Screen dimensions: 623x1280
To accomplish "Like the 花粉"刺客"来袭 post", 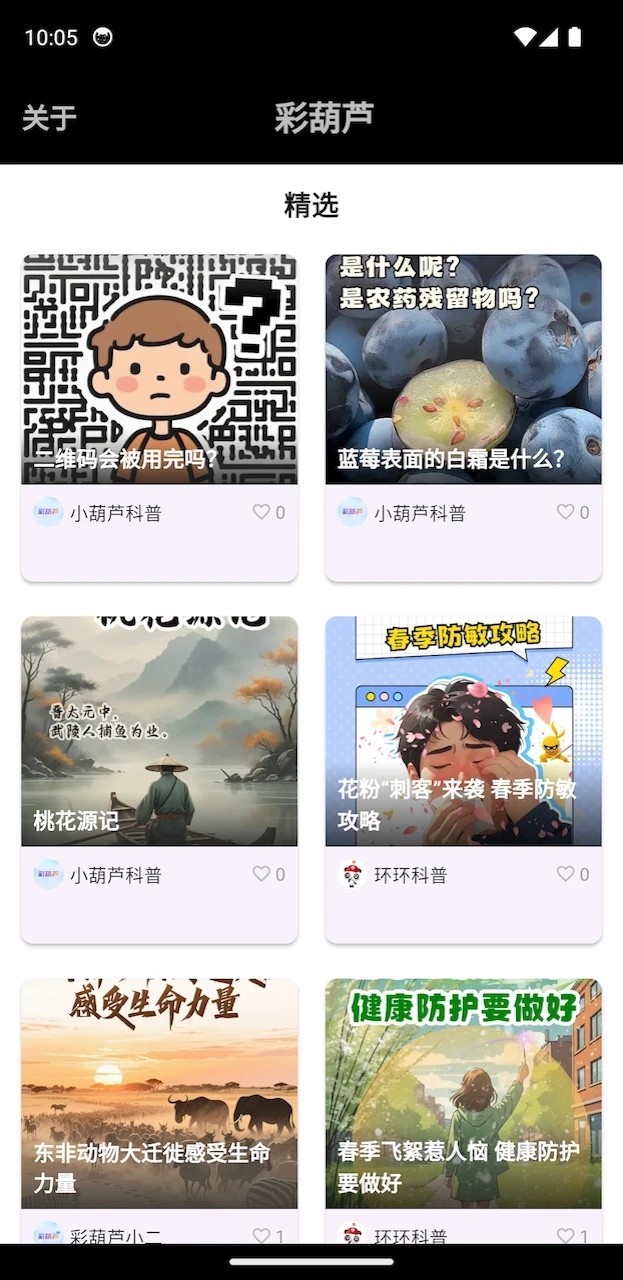I will pos(566,874).
